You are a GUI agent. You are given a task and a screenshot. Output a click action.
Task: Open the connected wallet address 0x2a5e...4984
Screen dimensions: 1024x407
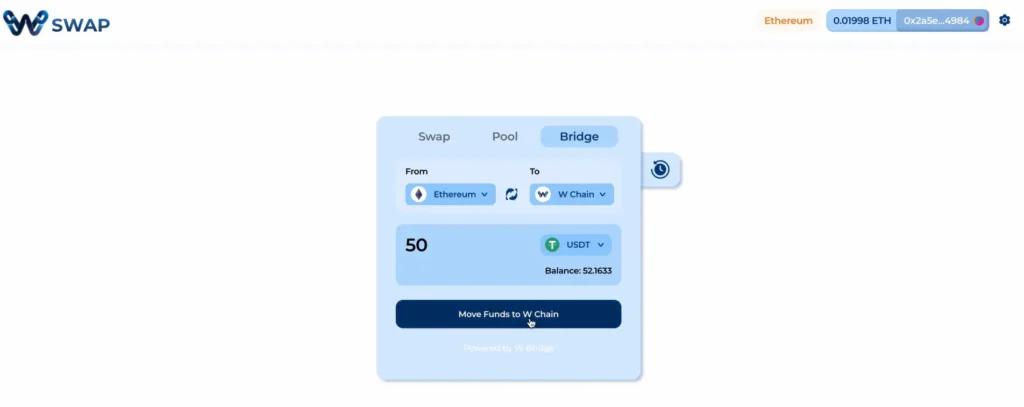click(x=942, y=20)
